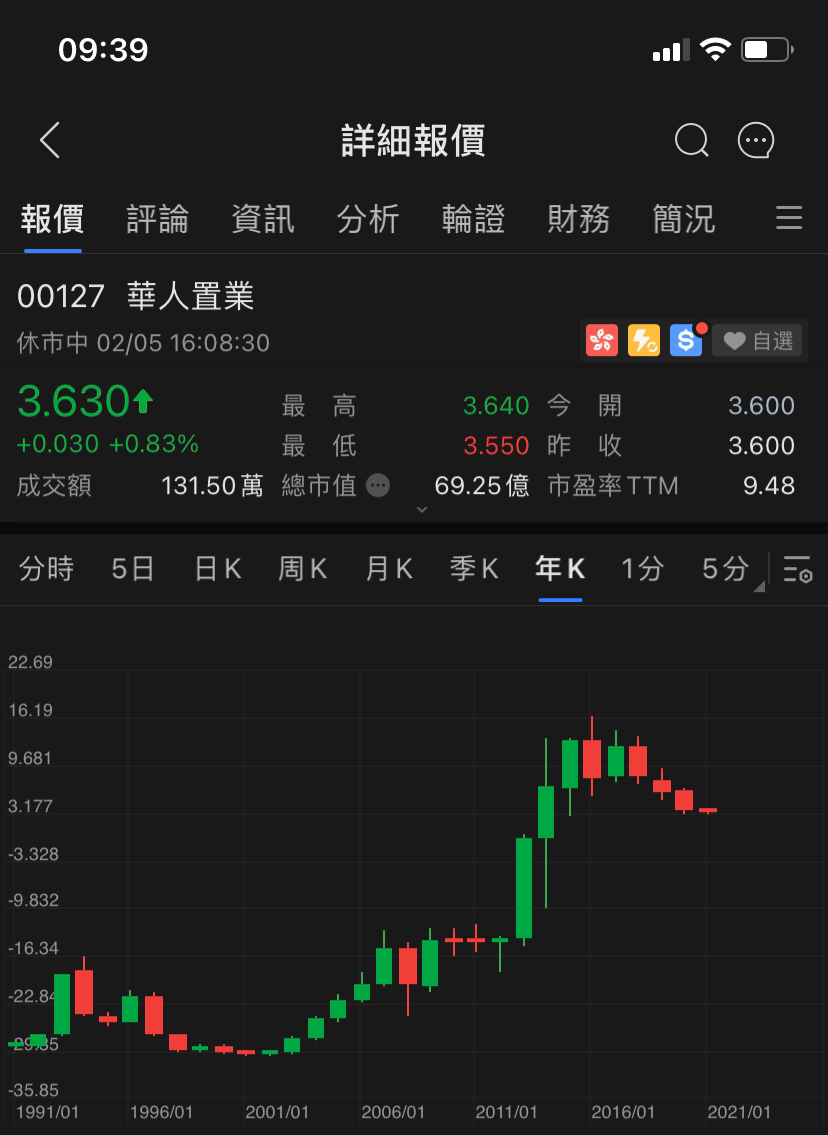Open the 分析 tab

coord(368,219)
